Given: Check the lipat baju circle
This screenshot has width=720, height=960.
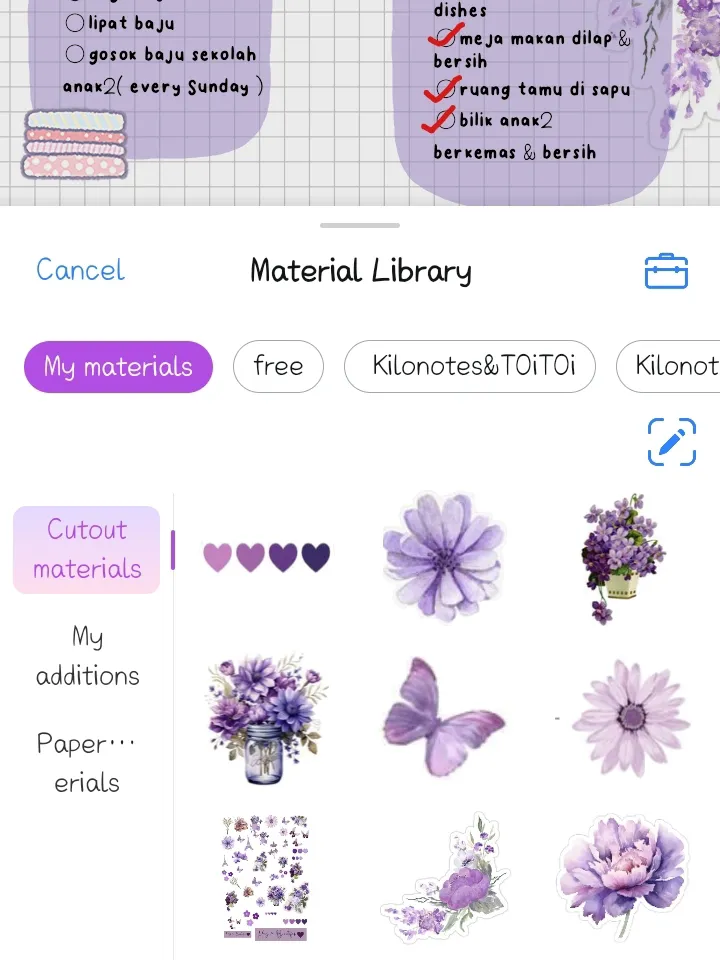Looking at the screenshot, I should pyautogui.click(x=75, y=22).
